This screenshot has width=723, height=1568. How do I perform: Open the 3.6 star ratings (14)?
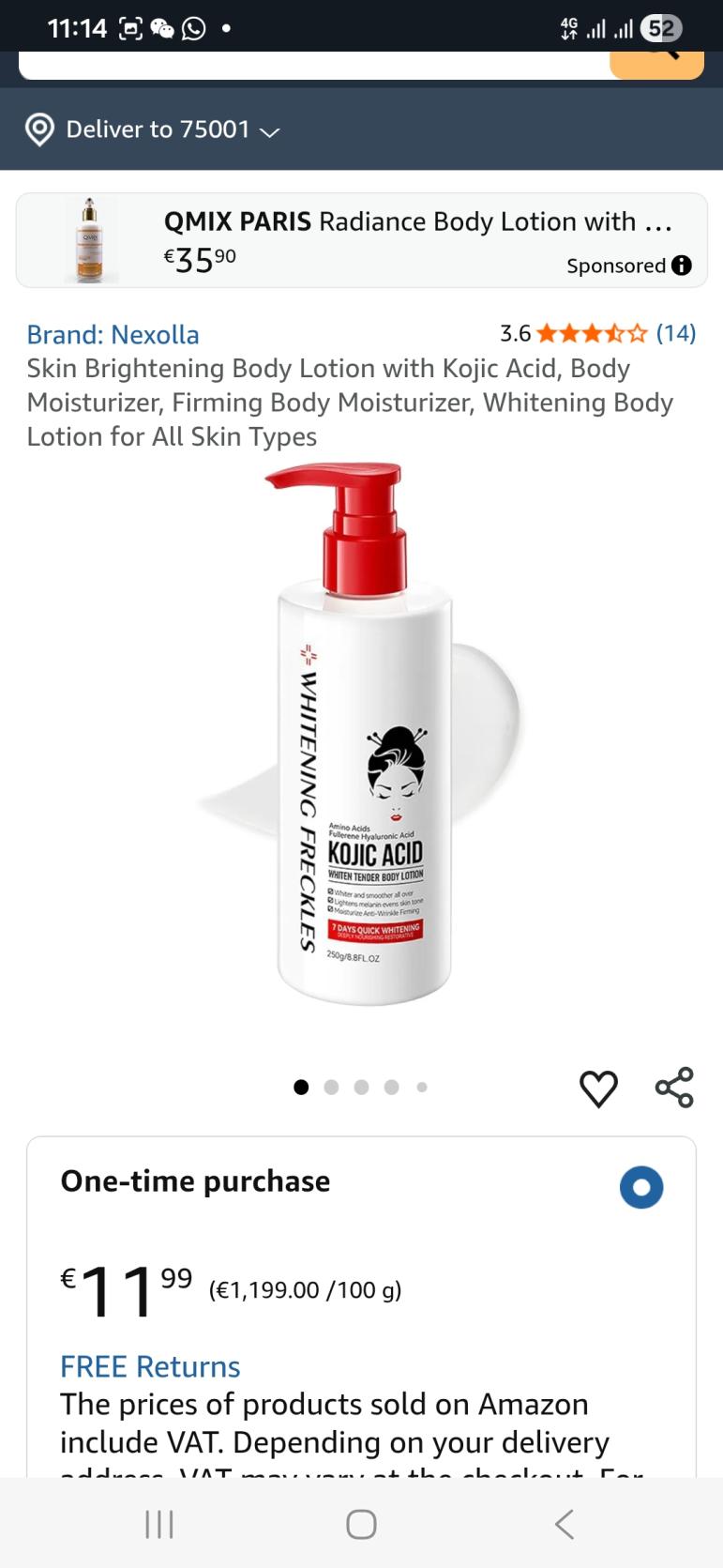pyautogui.click(x=597, y=333)
